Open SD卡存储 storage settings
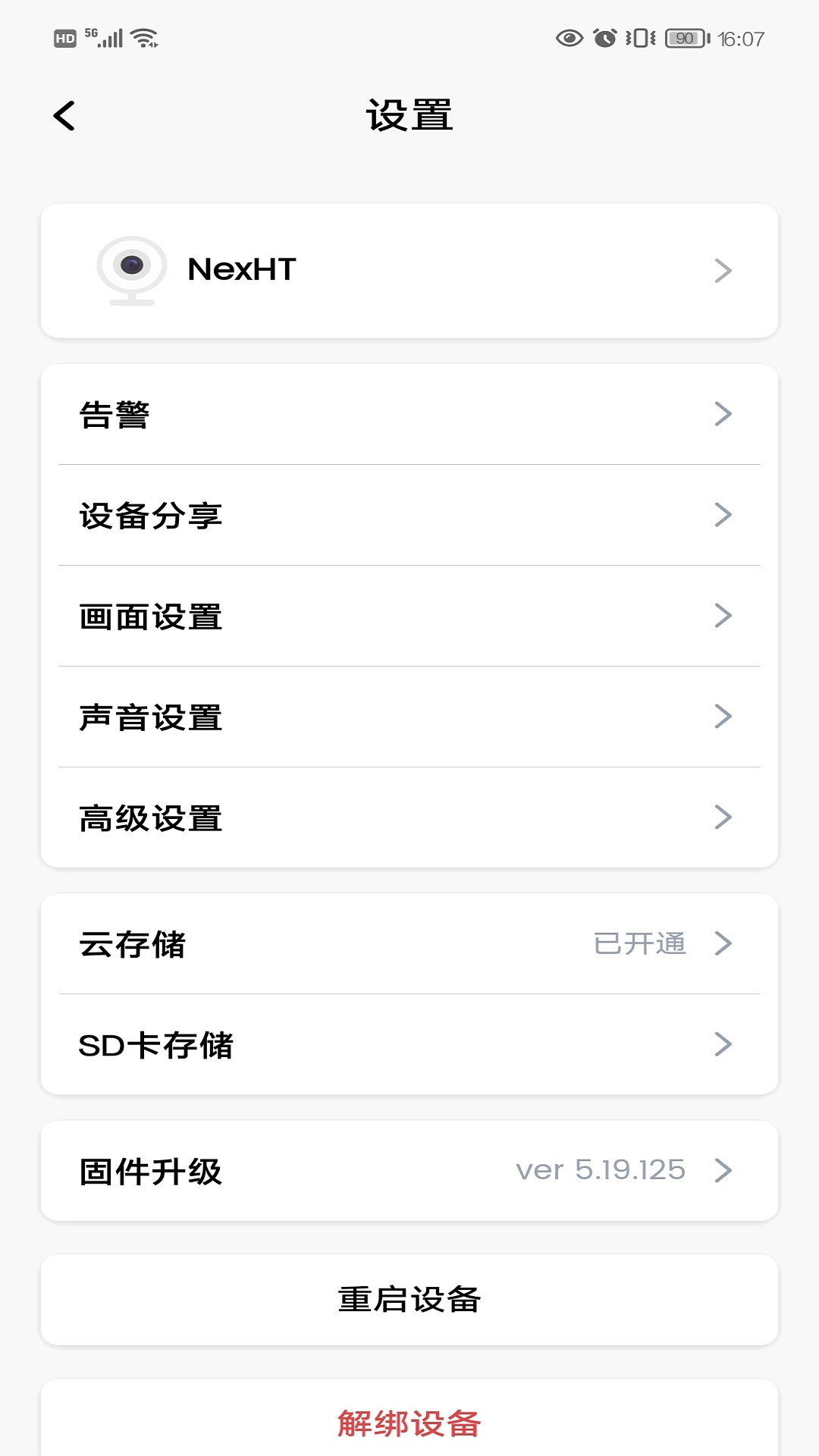This screenshot has width=819, height=1456. (409, 1044)
